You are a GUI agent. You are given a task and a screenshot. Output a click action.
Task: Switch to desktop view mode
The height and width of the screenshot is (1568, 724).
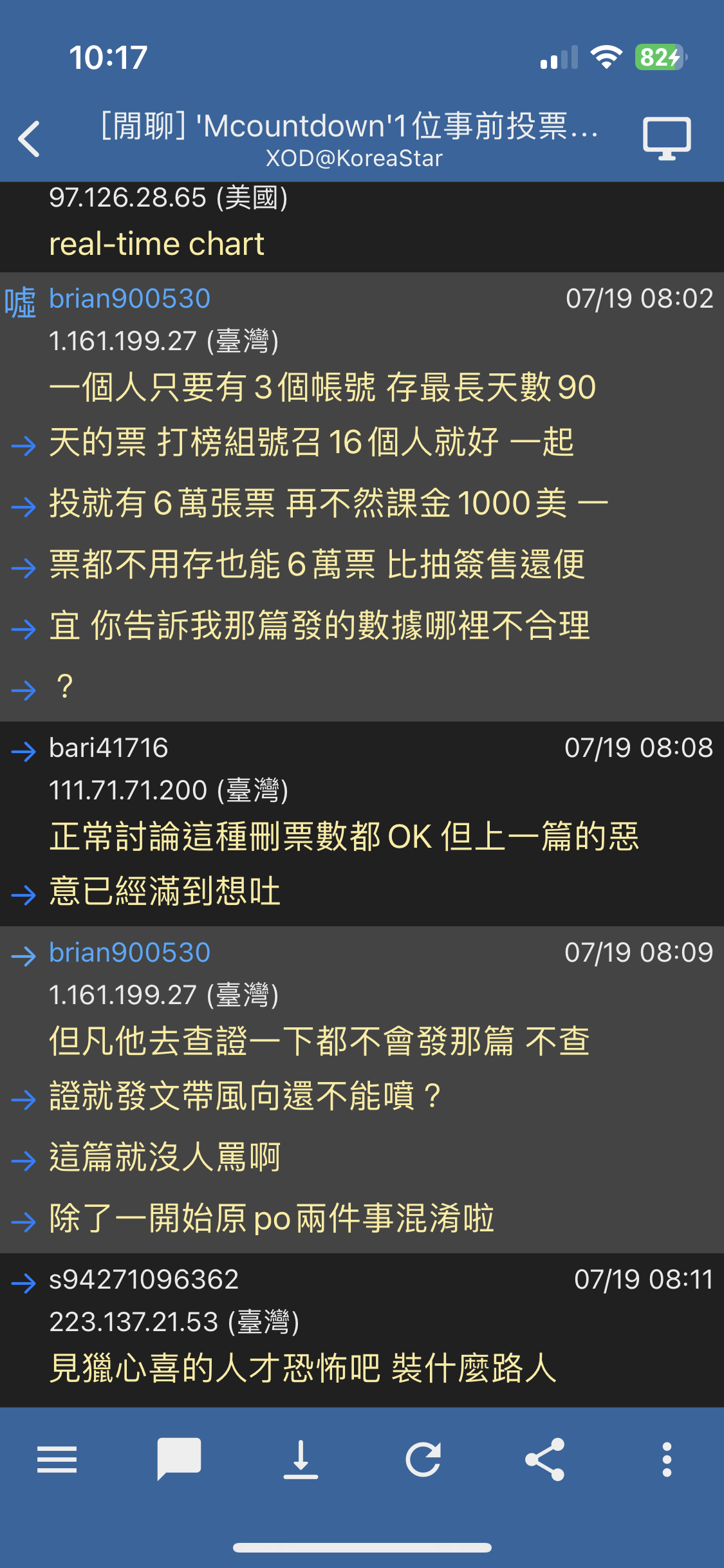667,138
